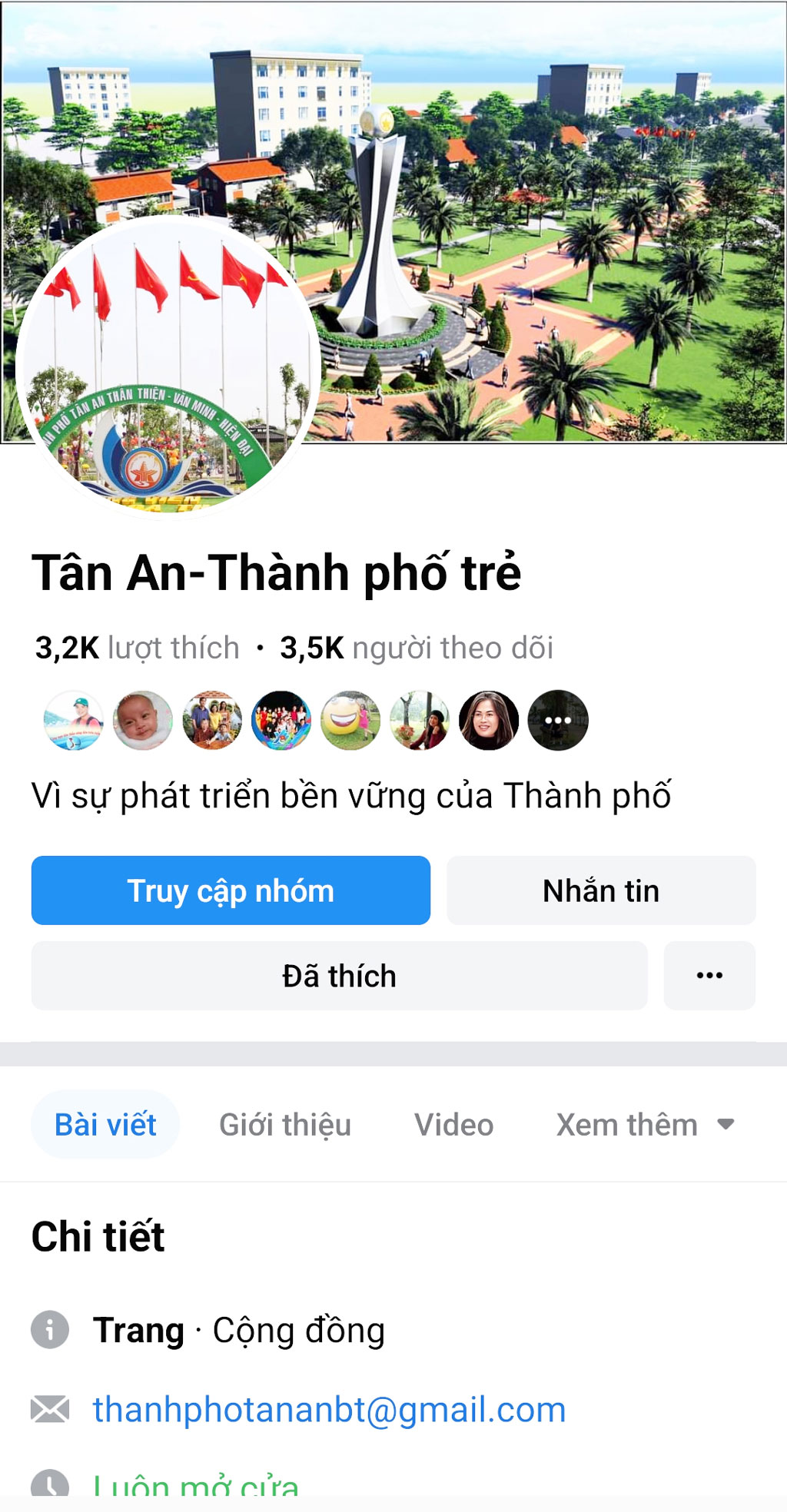
Task: View the page's round profile picture
Action: coord(168,369)
